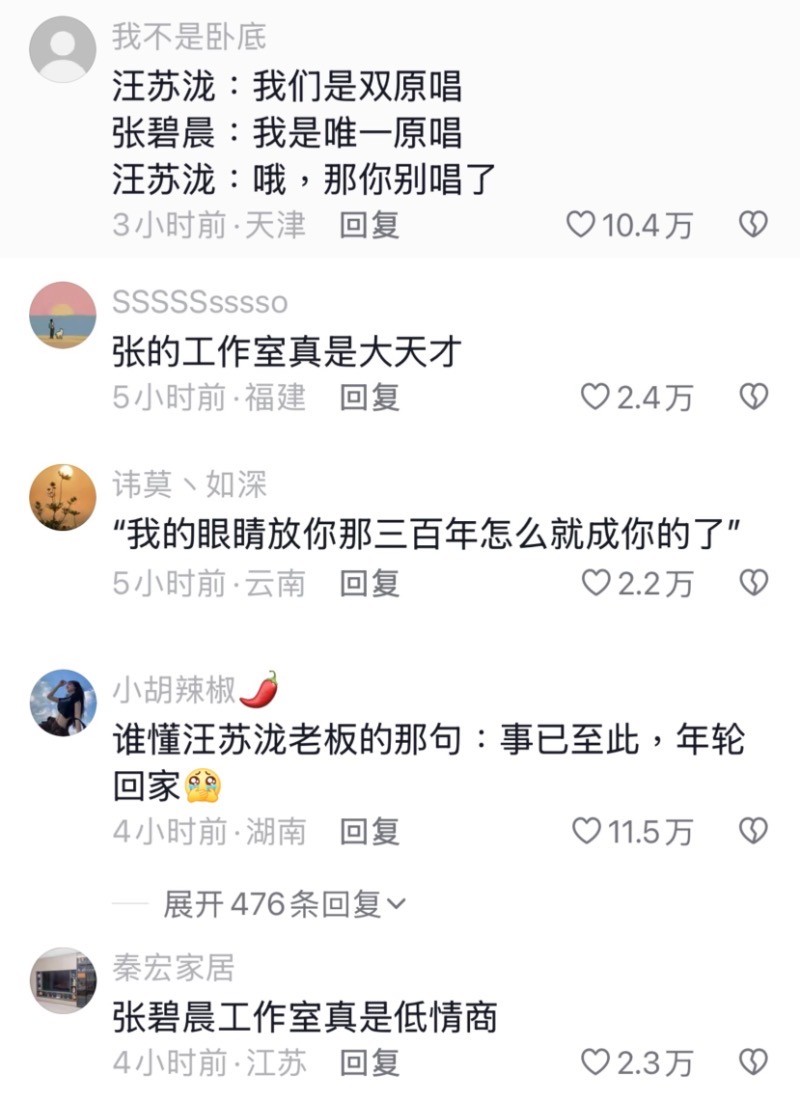Screen dimensions: 800x1102
Task: Dislike the comment by 我不是卧底
Action: (x=753, y=225)
